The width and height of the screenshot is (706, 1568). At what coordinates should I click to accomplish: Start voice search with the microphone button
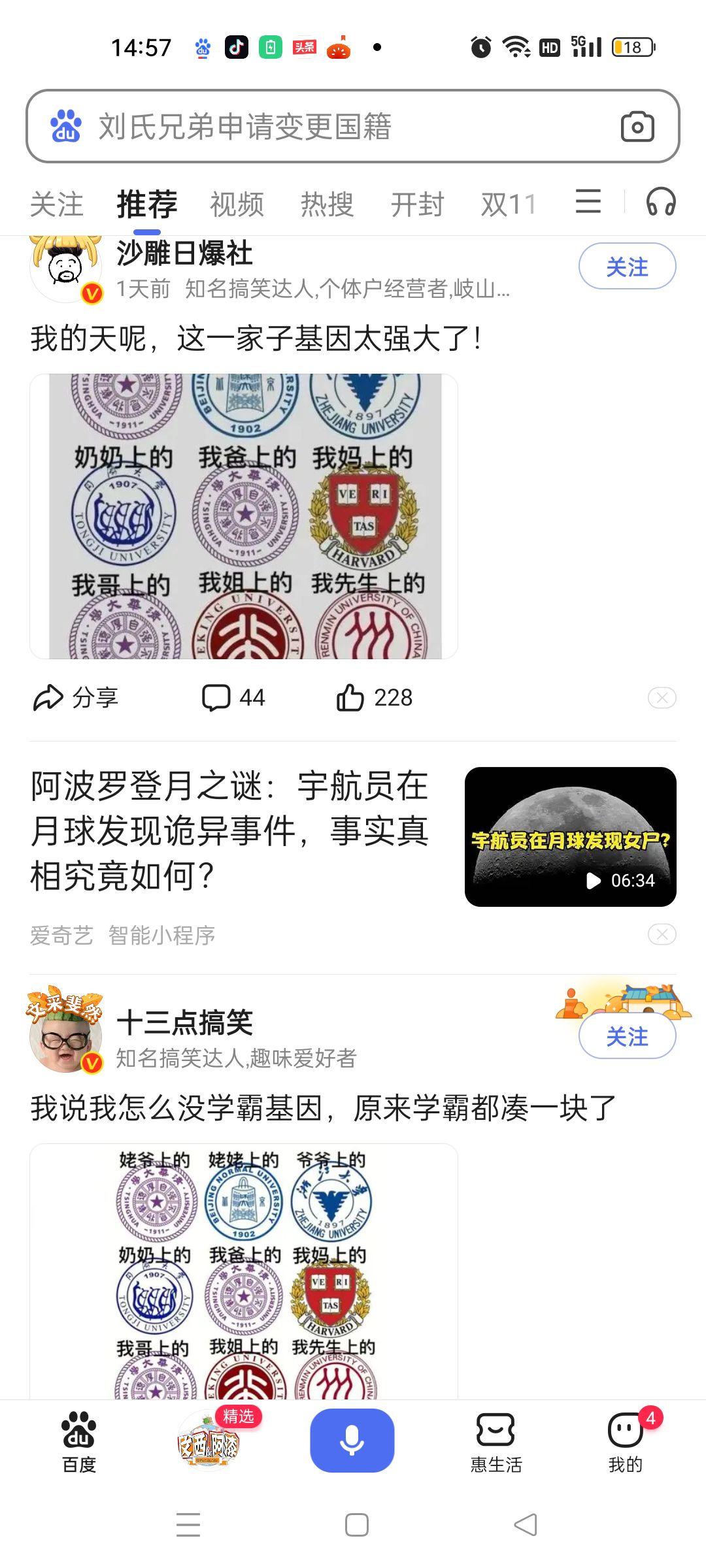(352, 1440)
